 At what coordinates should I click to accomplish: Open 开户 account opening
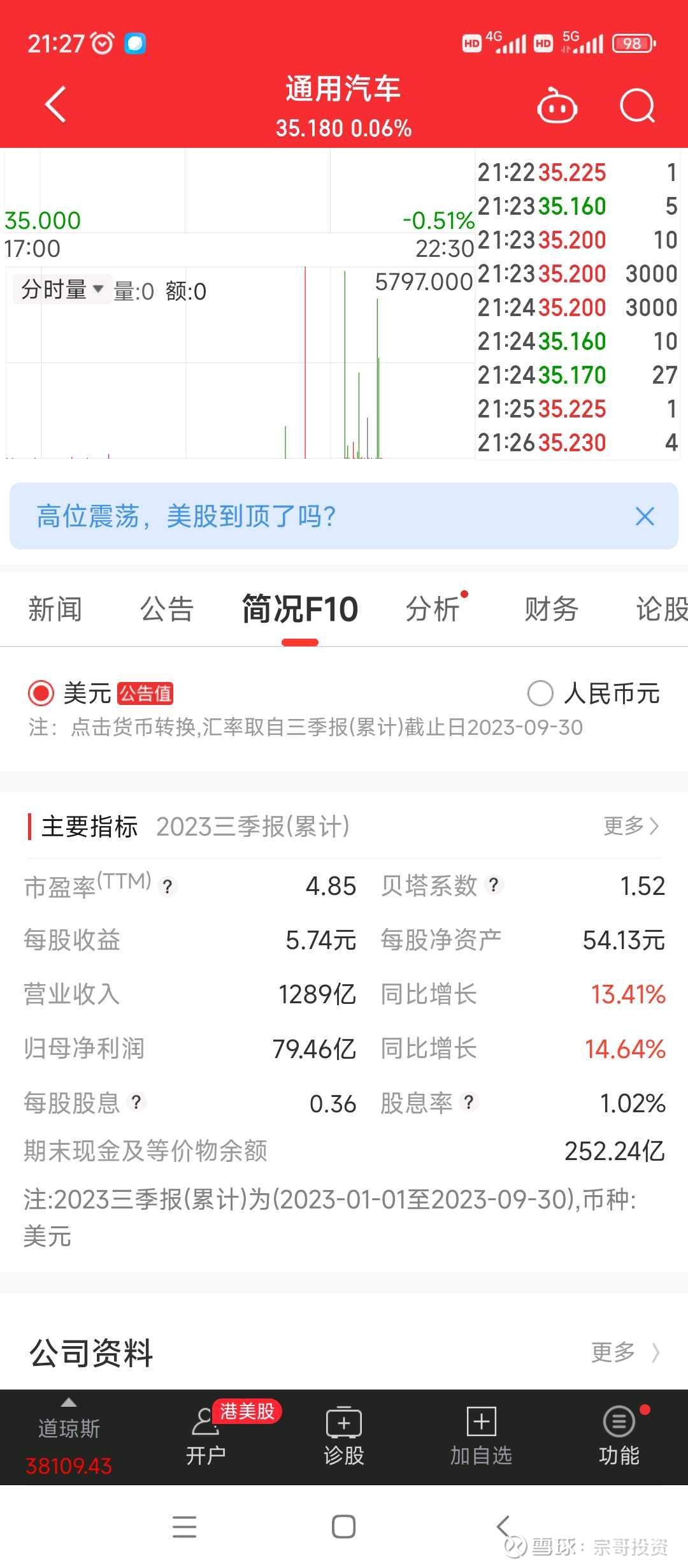(x=206, y=1437)
